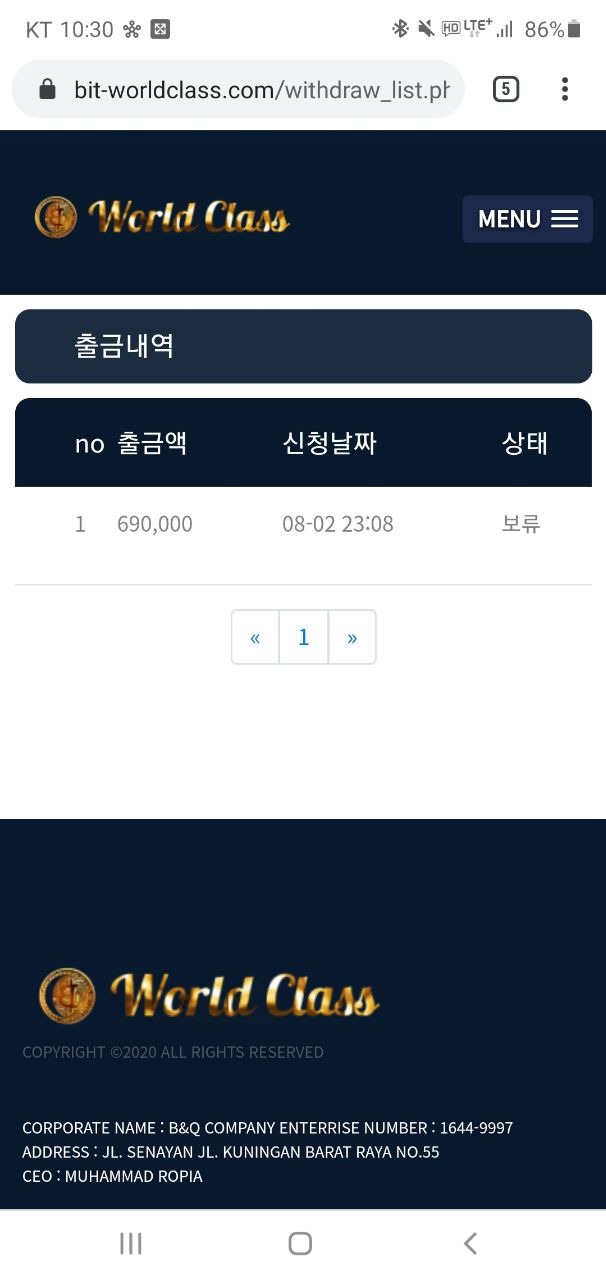Open the browser three-dot overflow menu
This screenshot has width=606, height=1280.
[565, 90]
